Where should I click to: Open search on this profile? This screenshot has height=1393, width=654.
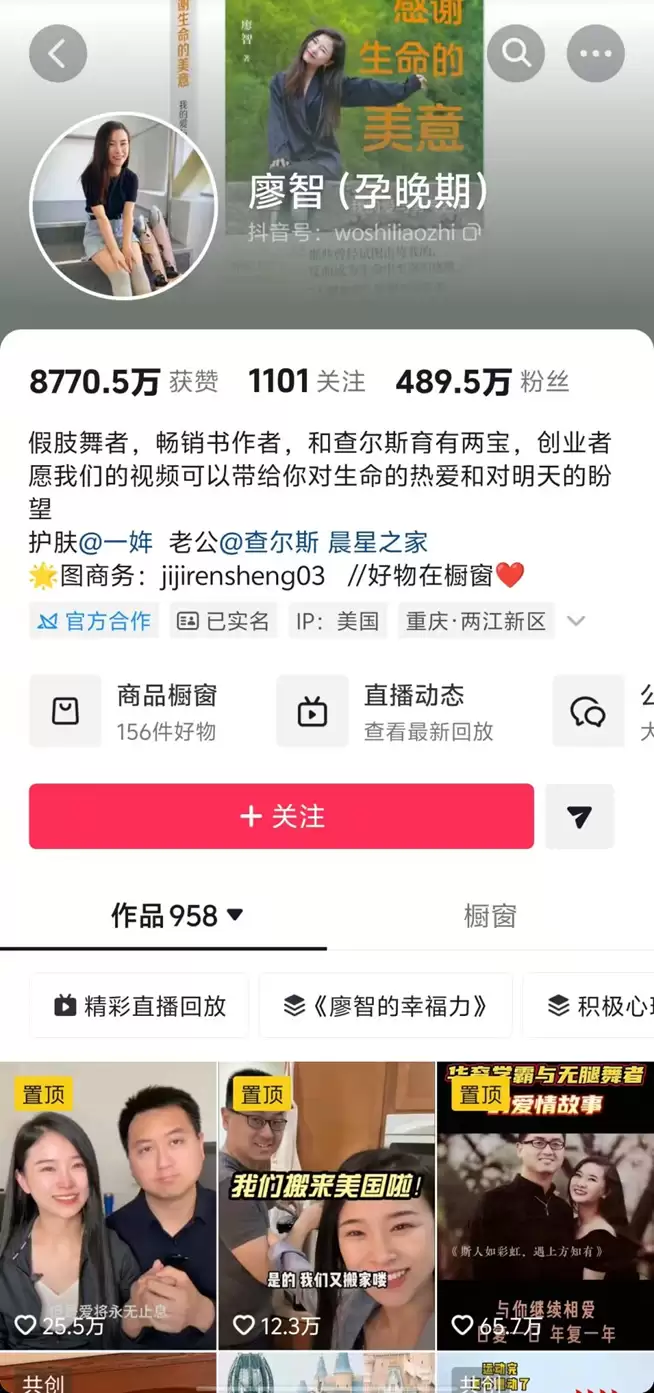pos(516,54)
